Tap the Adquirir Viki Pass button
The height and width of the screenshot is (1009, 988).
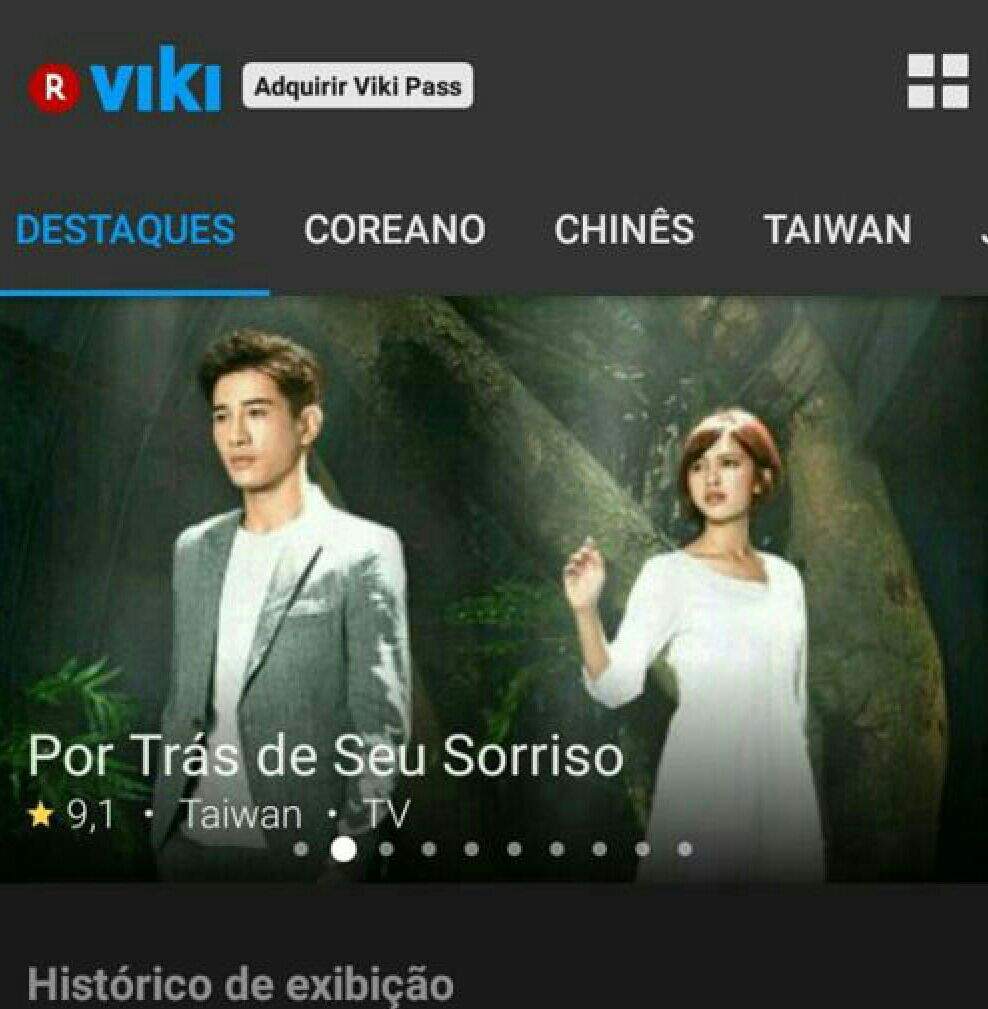click(357, 86)
